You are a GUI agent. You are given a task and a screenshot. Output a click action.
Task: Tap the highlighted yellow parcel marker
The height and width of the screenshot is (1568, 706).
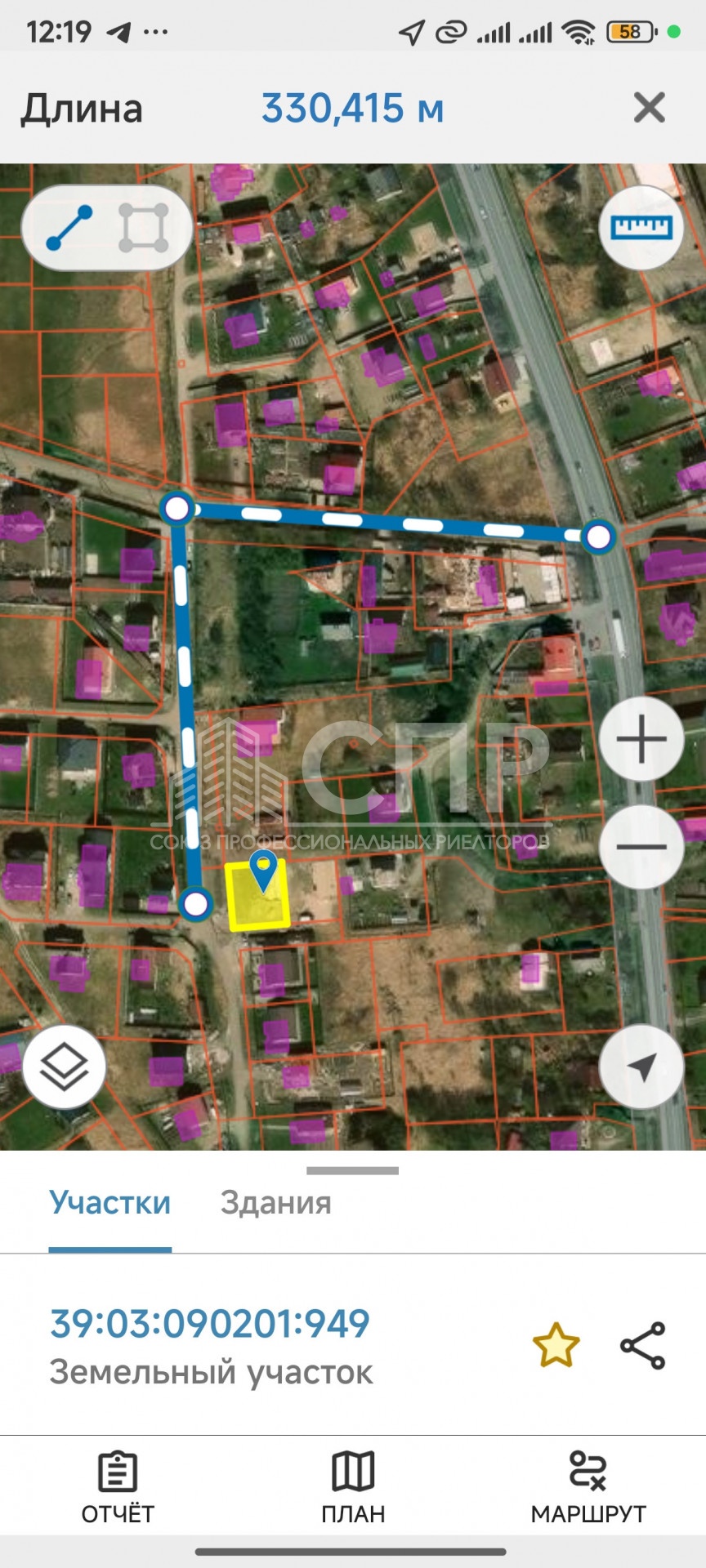coord(262,870)
